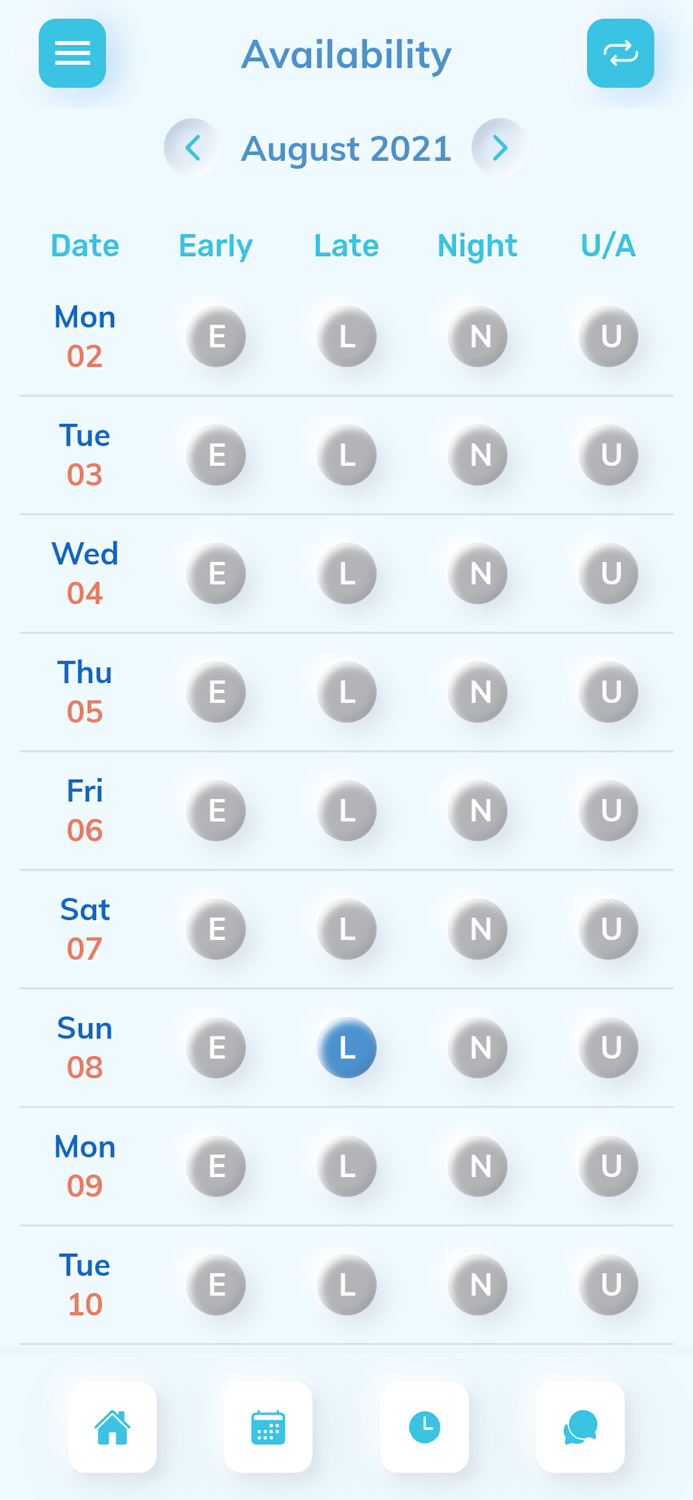
Task: Select Late shift for Tue 10
Action: coord(347,1285)
